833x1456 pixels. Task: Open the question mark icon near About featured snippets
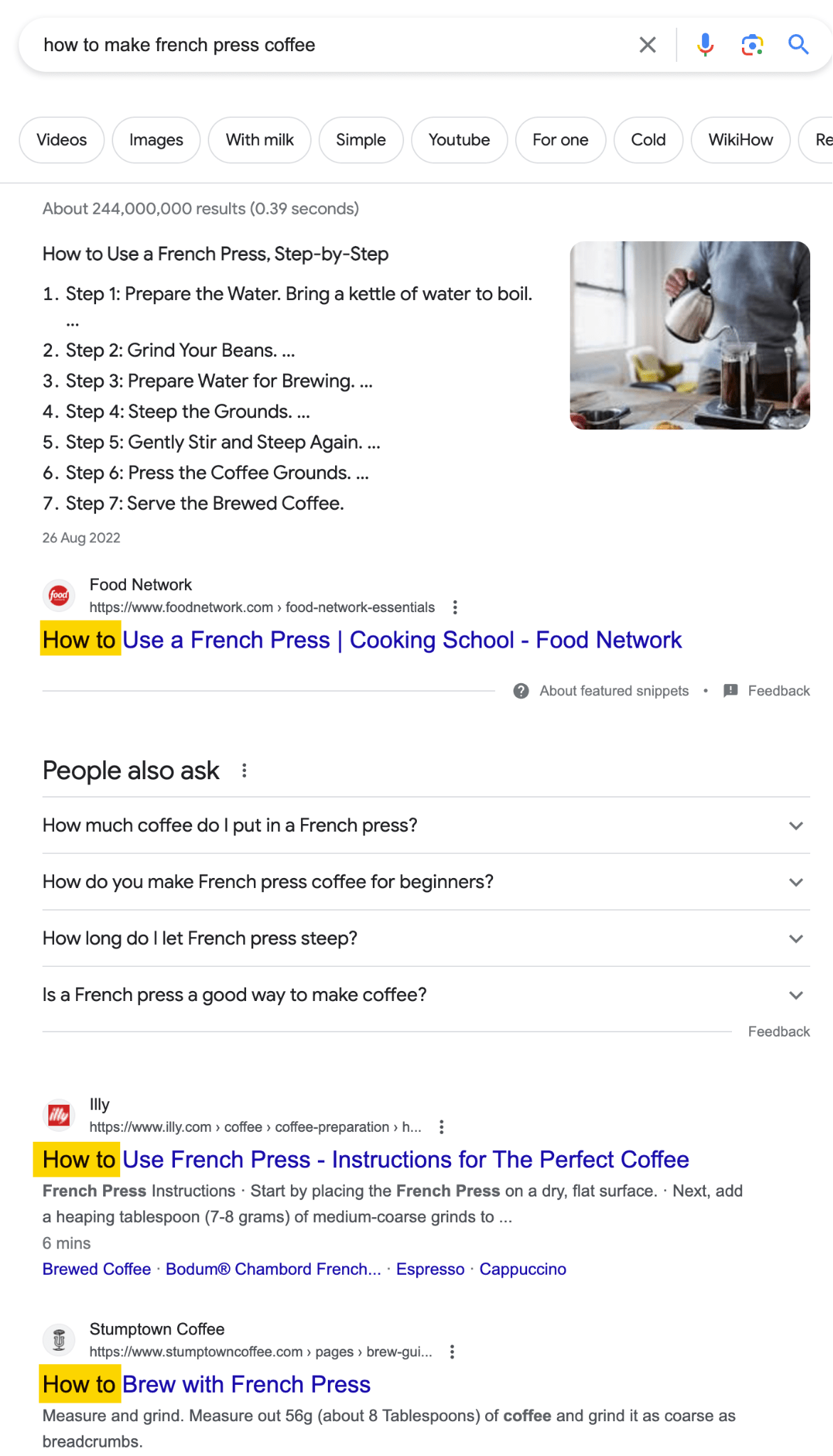521,690
